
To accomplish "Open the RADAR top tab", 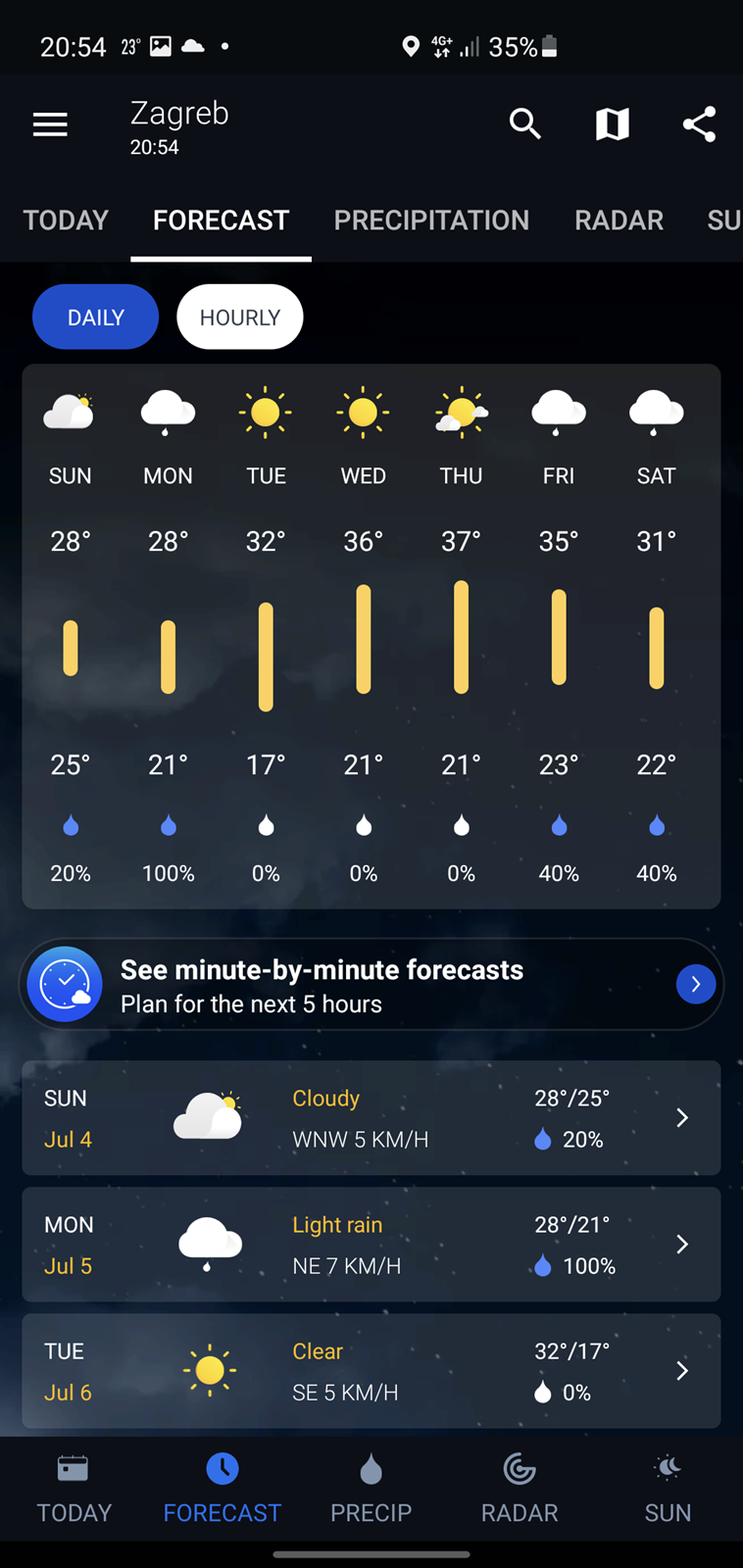I will click(x=619, y=220).
